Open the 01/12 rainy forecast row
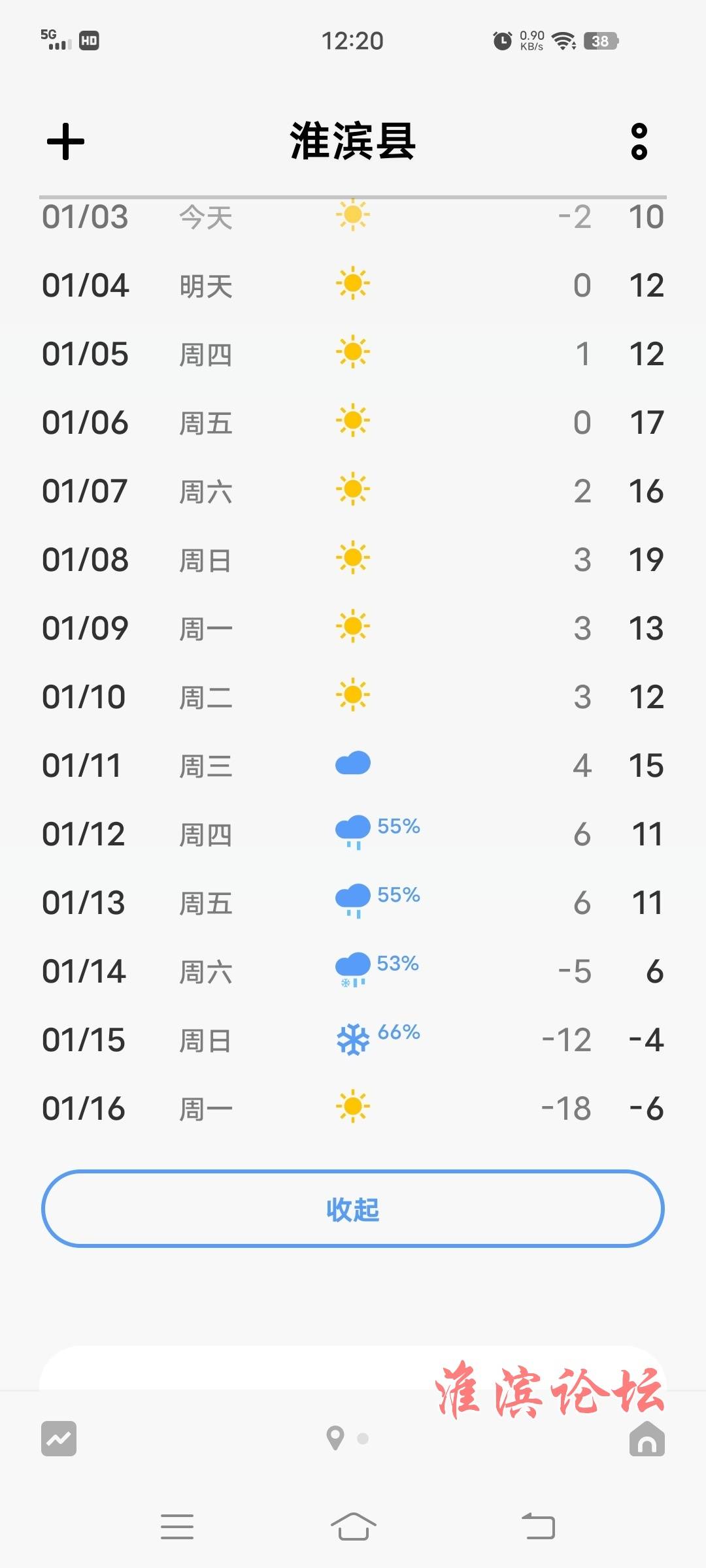The width and height of the screenshot is (706, 1568). pos(353,834)
